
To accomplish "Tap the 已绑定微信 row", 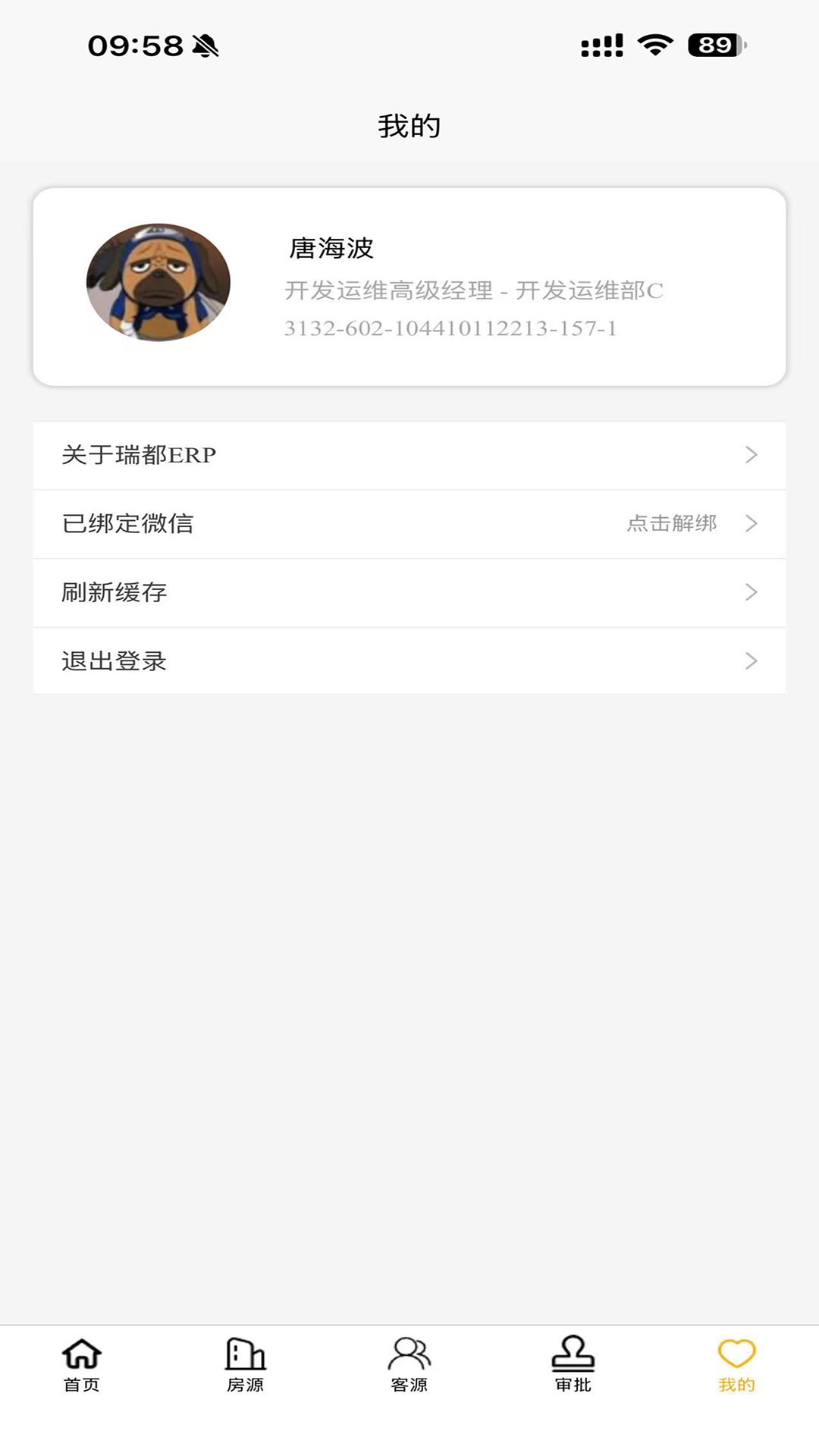I will coord(128,524).
